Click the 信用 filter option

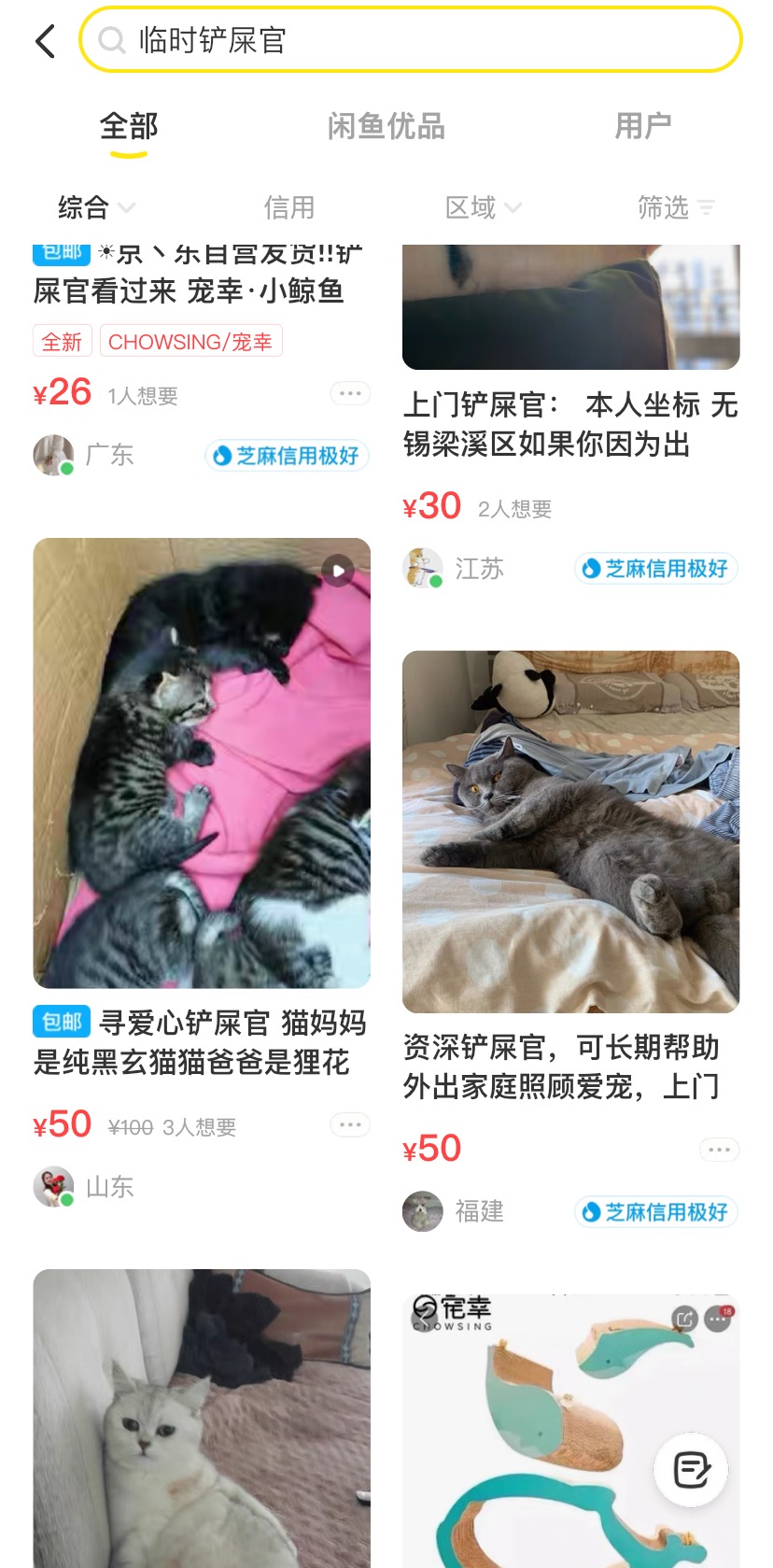point(290,207)
